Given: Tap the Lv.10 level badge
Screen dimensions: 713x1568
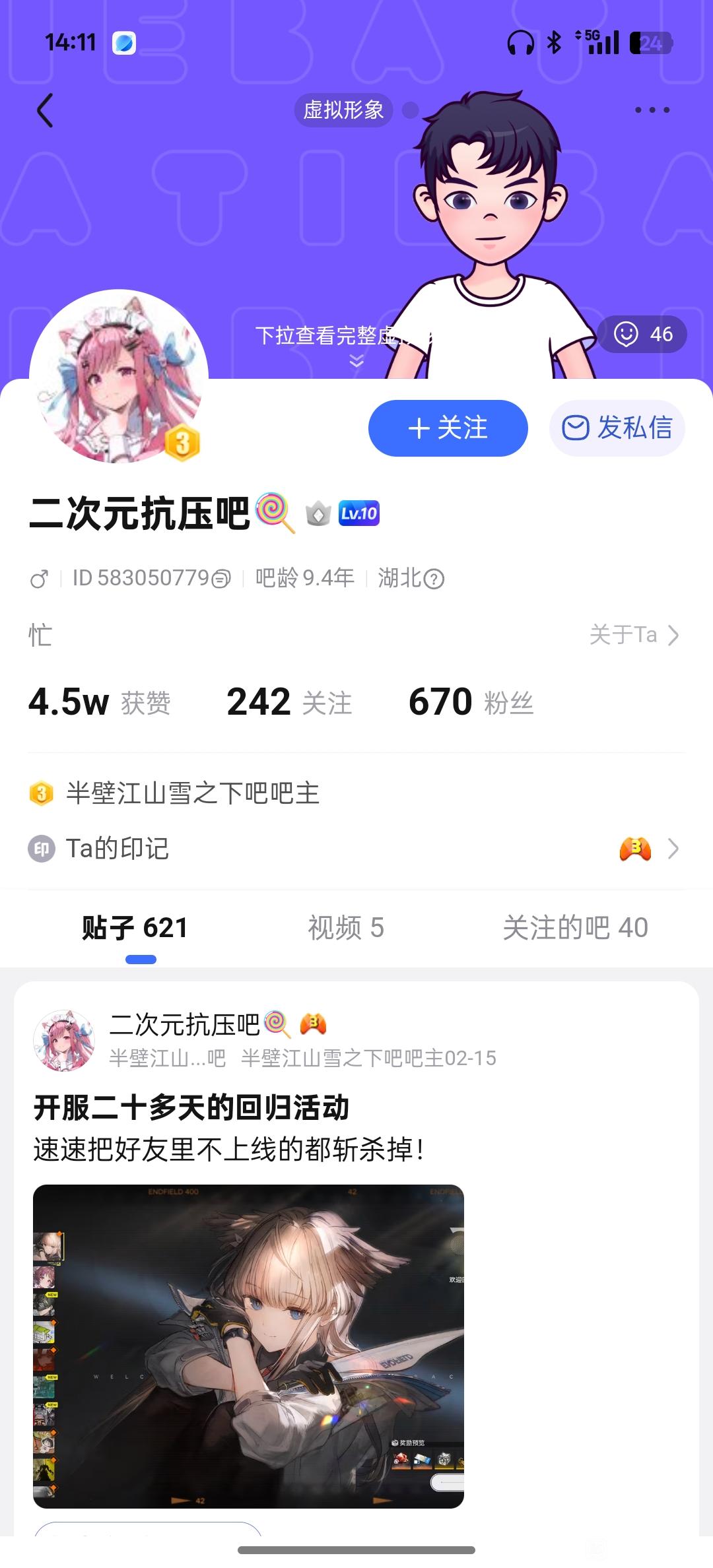Looking at the screenshot, I should (359, 513).
